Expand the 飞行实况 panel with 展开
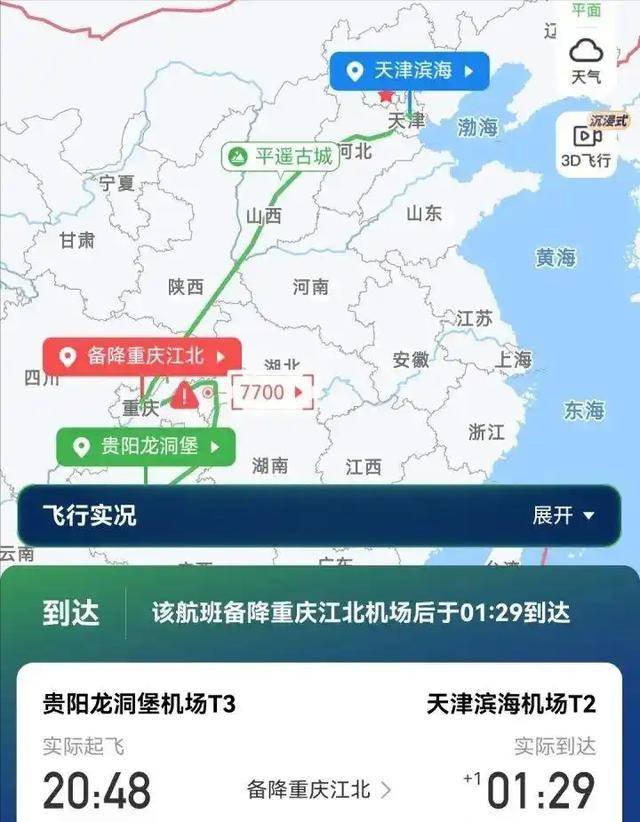This screenshot has width=640, height=822. pyautogui.click(x=563, y=516)
